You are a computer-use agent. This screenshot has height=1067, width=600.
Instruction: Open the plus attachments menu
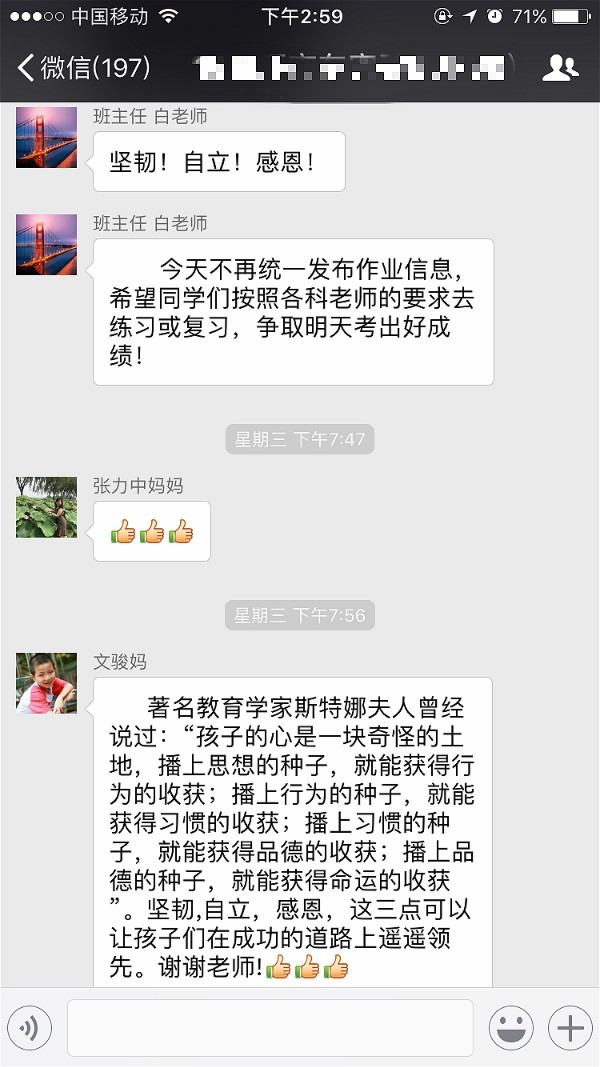click(570, 1027)
